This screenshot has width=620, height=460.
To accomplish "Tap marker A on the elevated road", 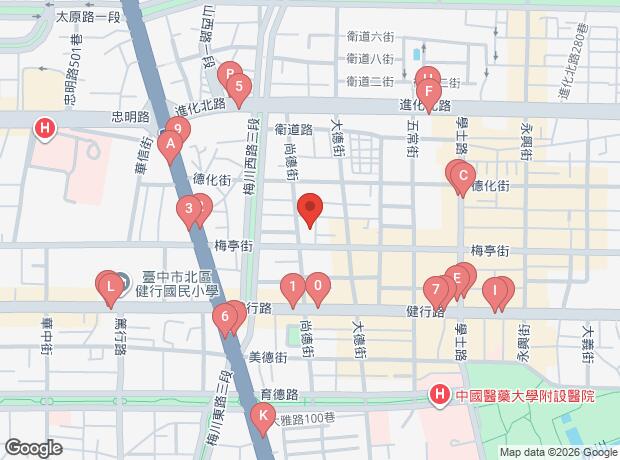I will (x=170, y=144).
